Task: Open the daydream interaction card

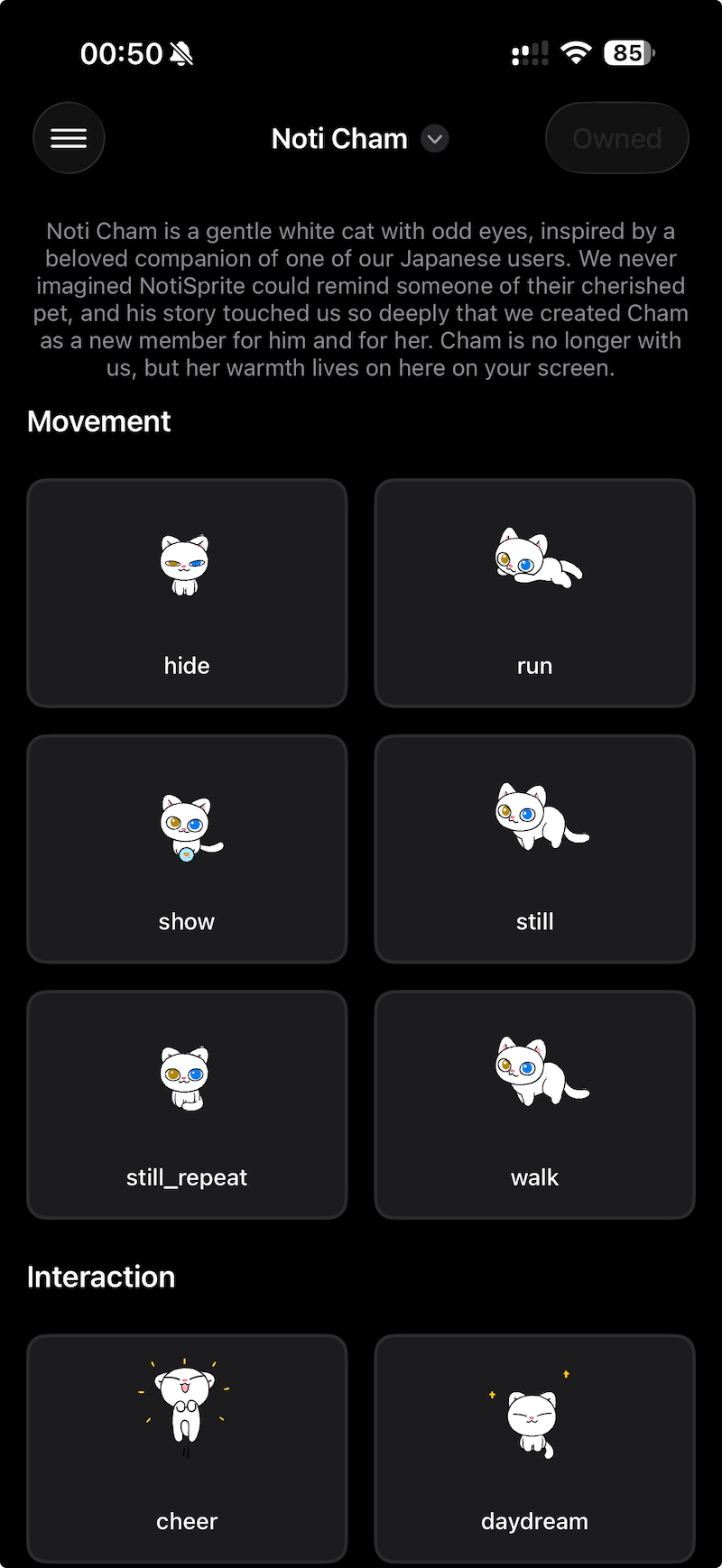Action: click(x=534, y=1447)
